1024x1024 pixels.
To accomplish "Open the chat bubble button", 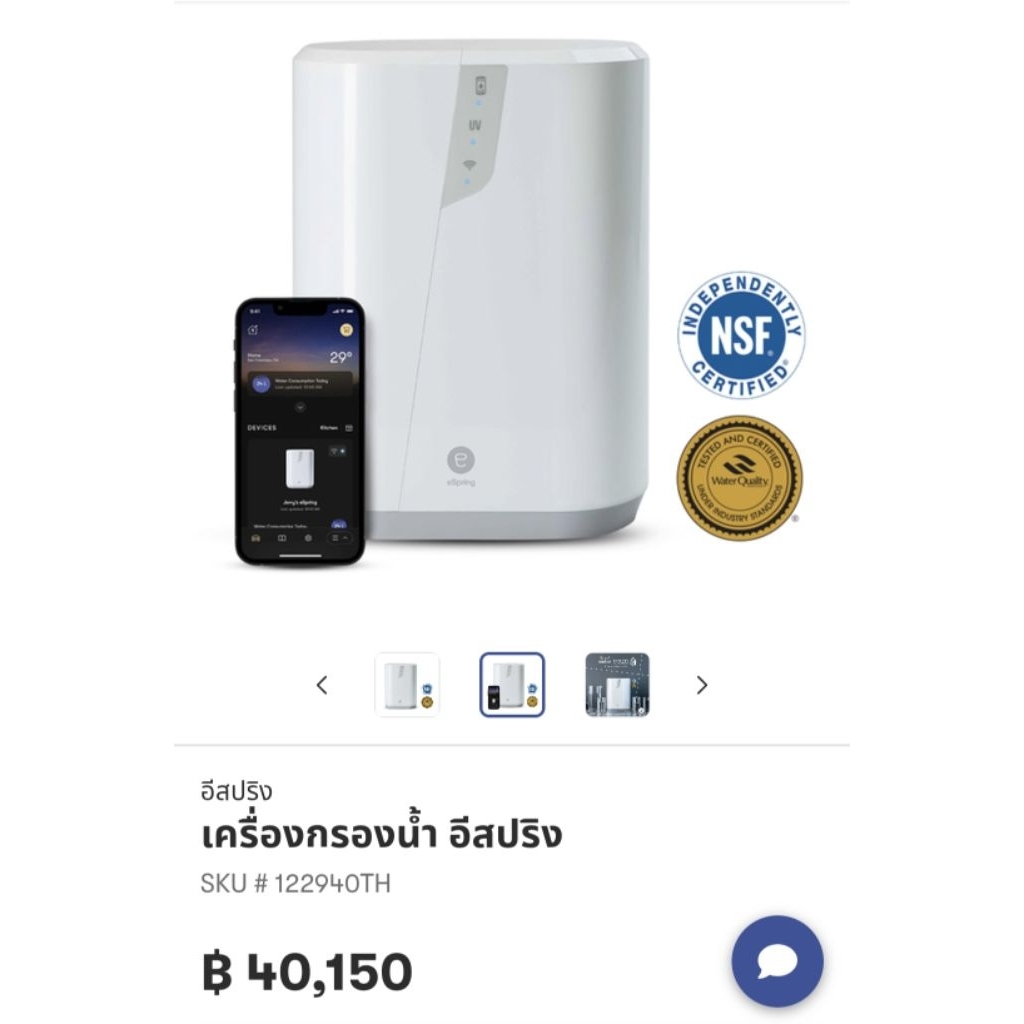I will [x=777, y=961].
